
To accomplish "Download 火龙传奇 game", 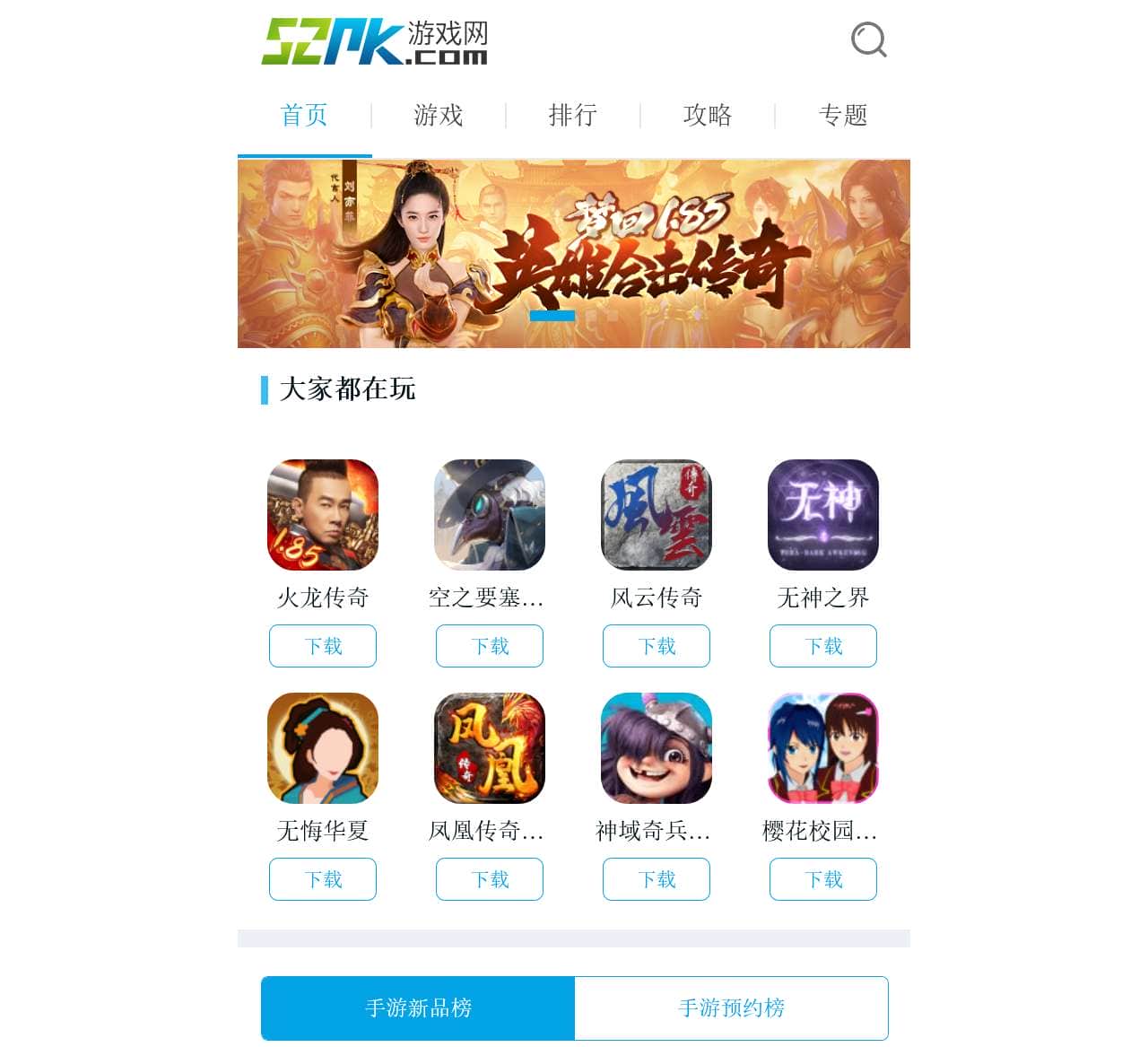I will click(x=323, y=646).
